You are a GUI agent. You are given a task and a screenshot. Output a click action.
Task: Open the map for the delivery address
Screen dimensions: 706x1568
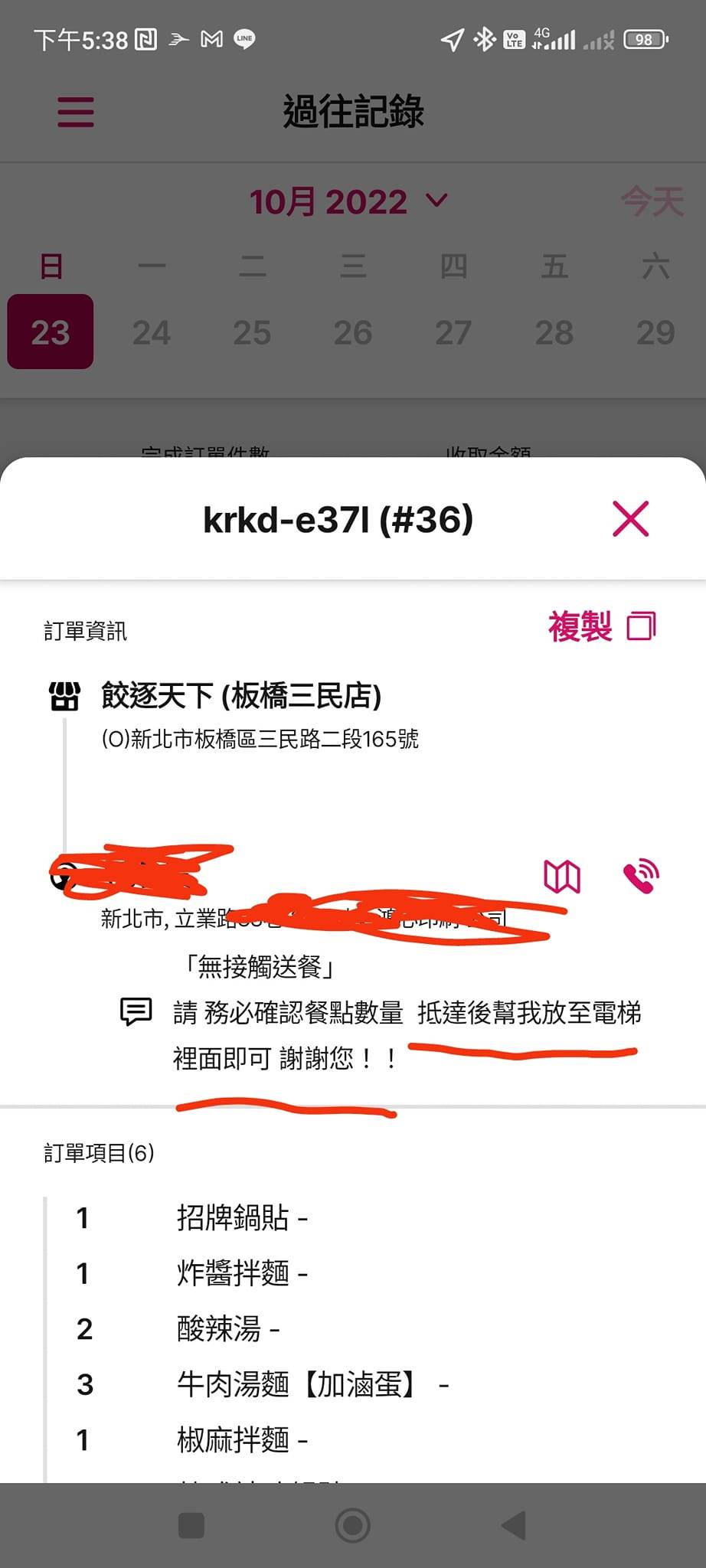(561, 877)
